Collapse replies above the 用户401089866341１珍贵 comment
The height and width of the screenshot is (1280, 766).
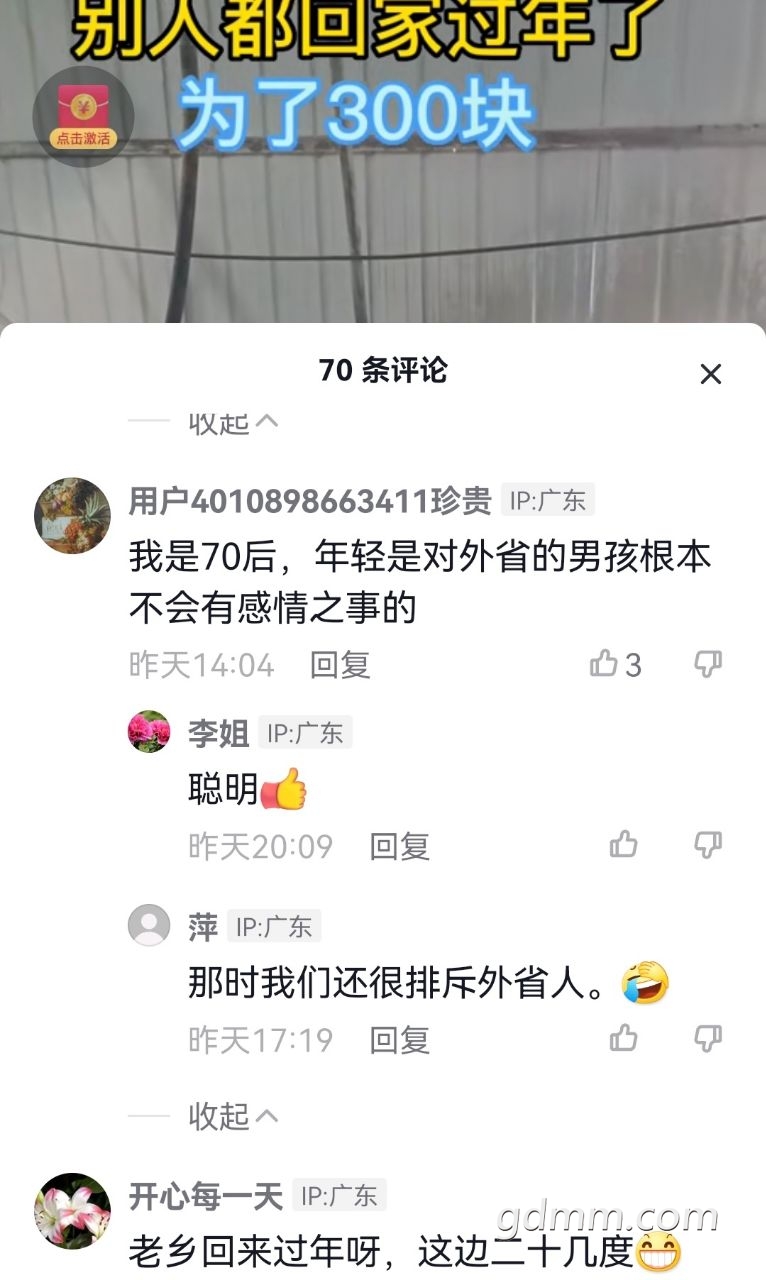tap(232, 423)
